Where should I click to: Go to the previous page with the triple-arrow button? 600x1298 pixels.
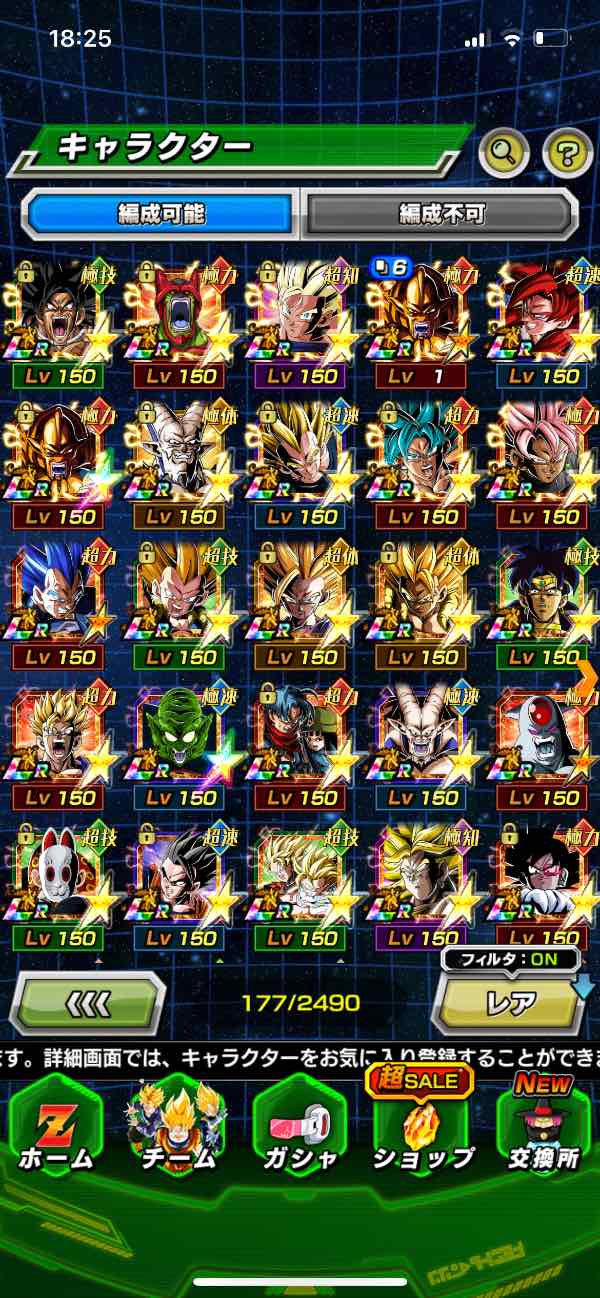(x=87, y=1002)
